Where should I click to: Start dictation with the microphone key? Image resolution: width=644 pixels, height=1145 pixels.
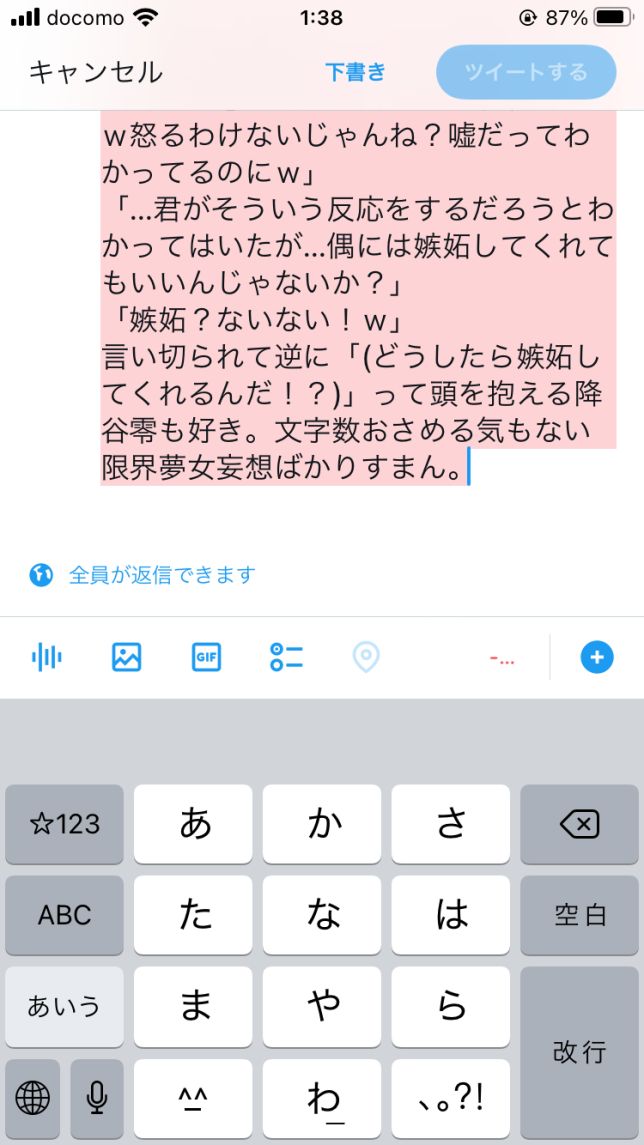click(x=97, y=1099)
